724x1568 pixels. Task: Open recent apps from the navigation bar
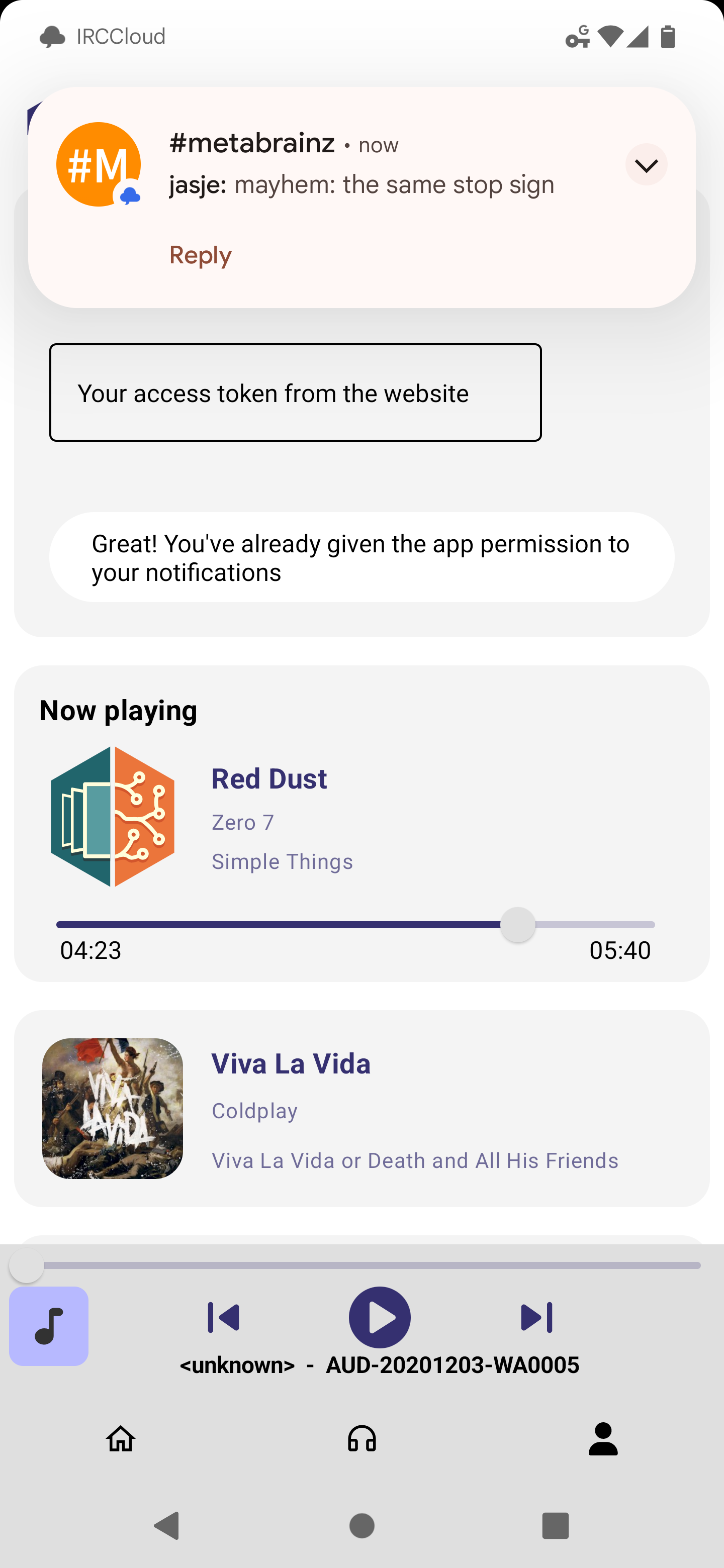point(556,1525)
